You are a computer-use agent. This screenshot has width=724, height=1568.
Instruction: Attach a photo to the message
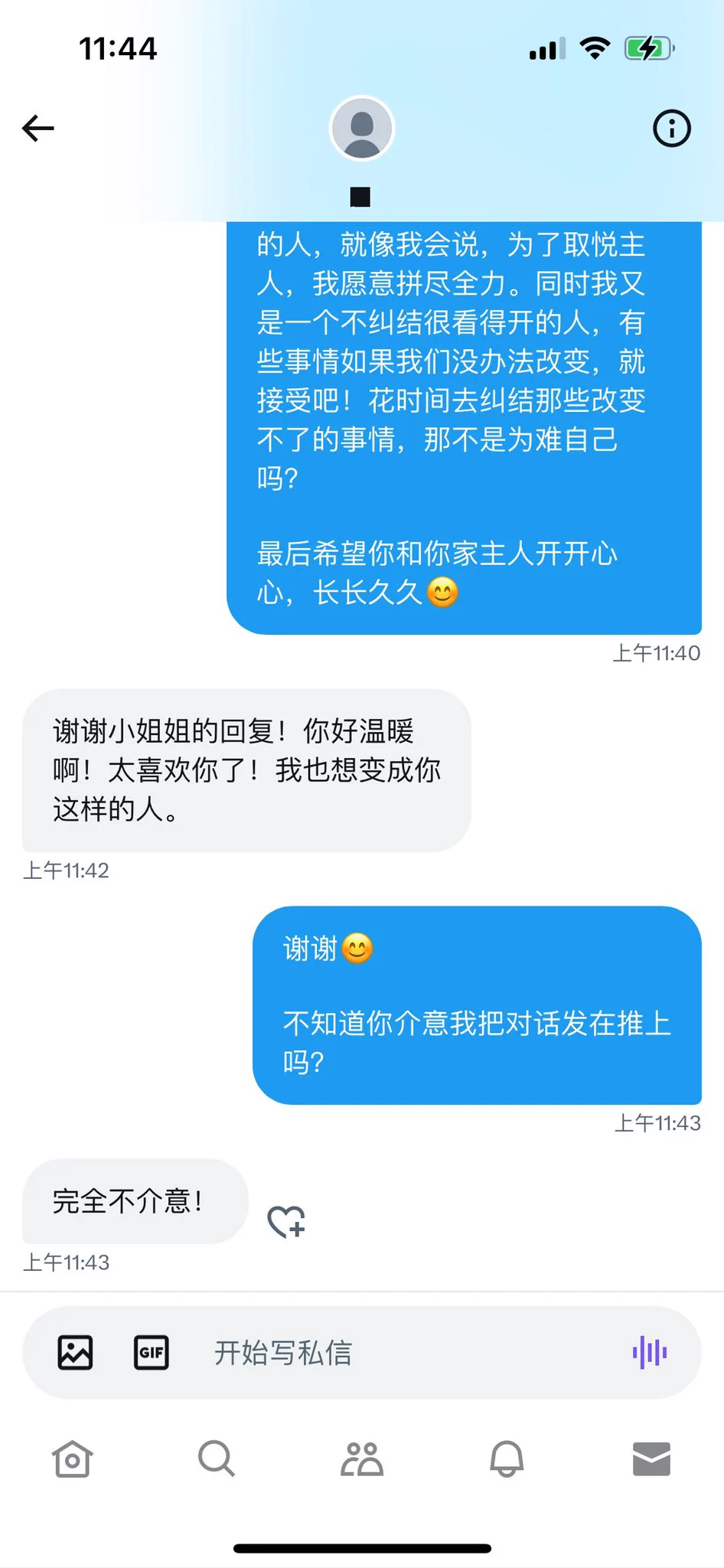coord(75,1353)
